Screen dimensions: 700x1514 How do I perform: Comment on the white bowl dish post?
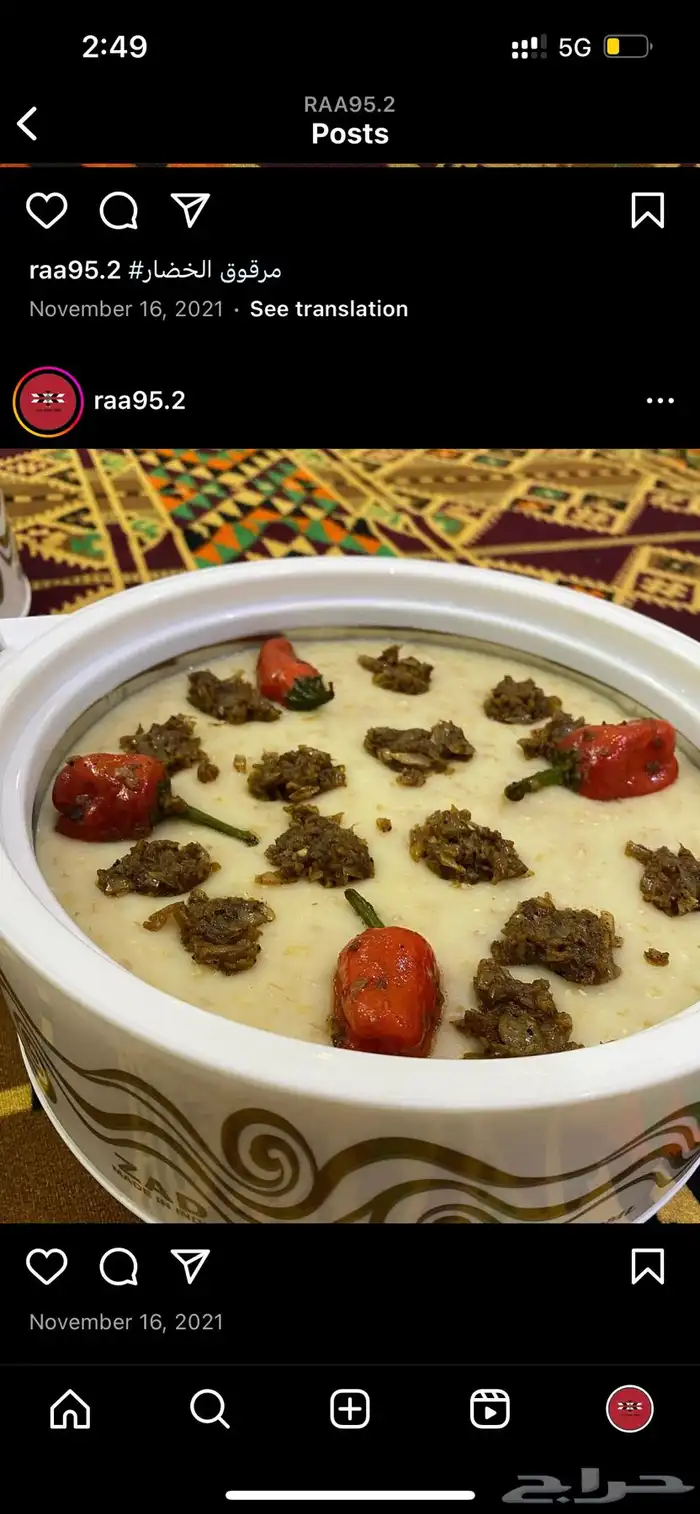118,1267
